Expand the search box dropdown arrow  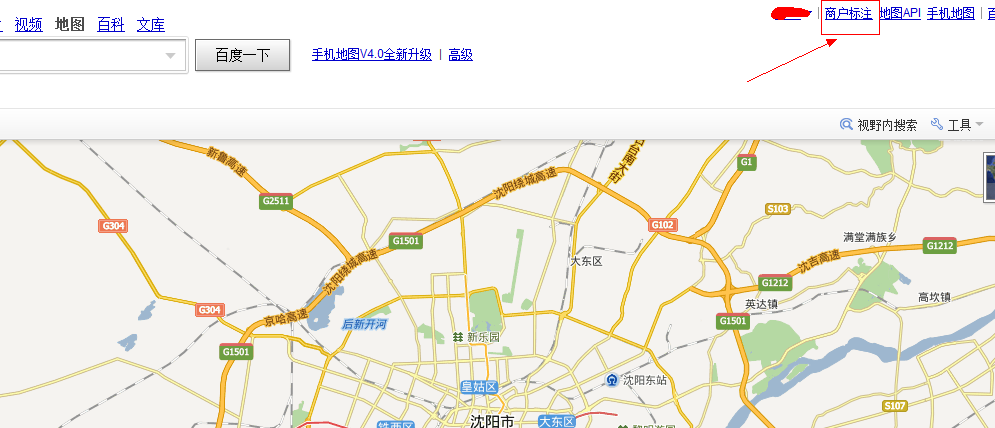(171, 55)
